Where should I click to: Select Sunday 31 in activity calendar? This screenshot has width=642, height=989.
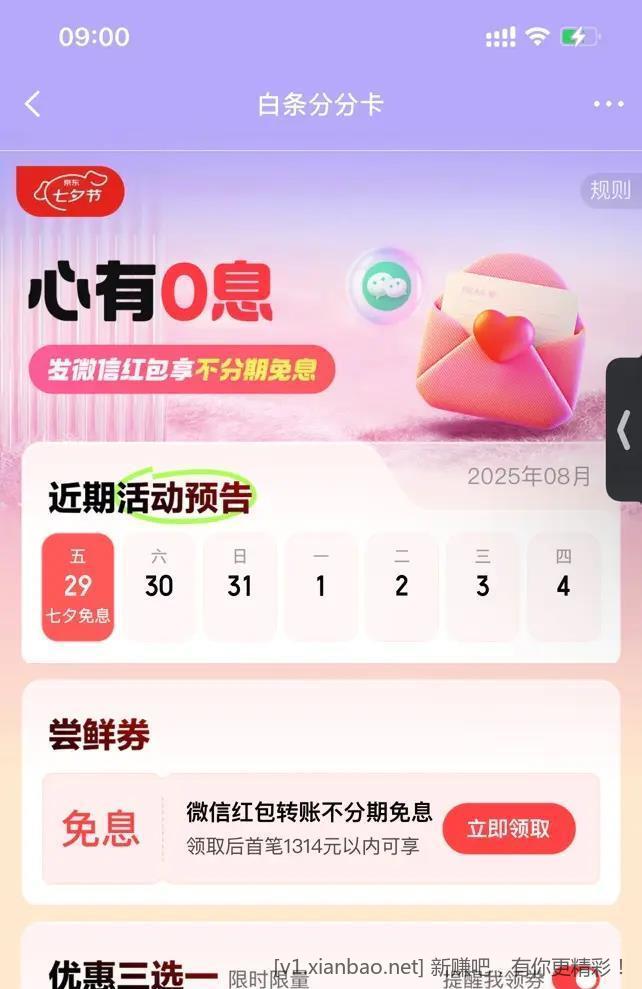tap(240, 587)
